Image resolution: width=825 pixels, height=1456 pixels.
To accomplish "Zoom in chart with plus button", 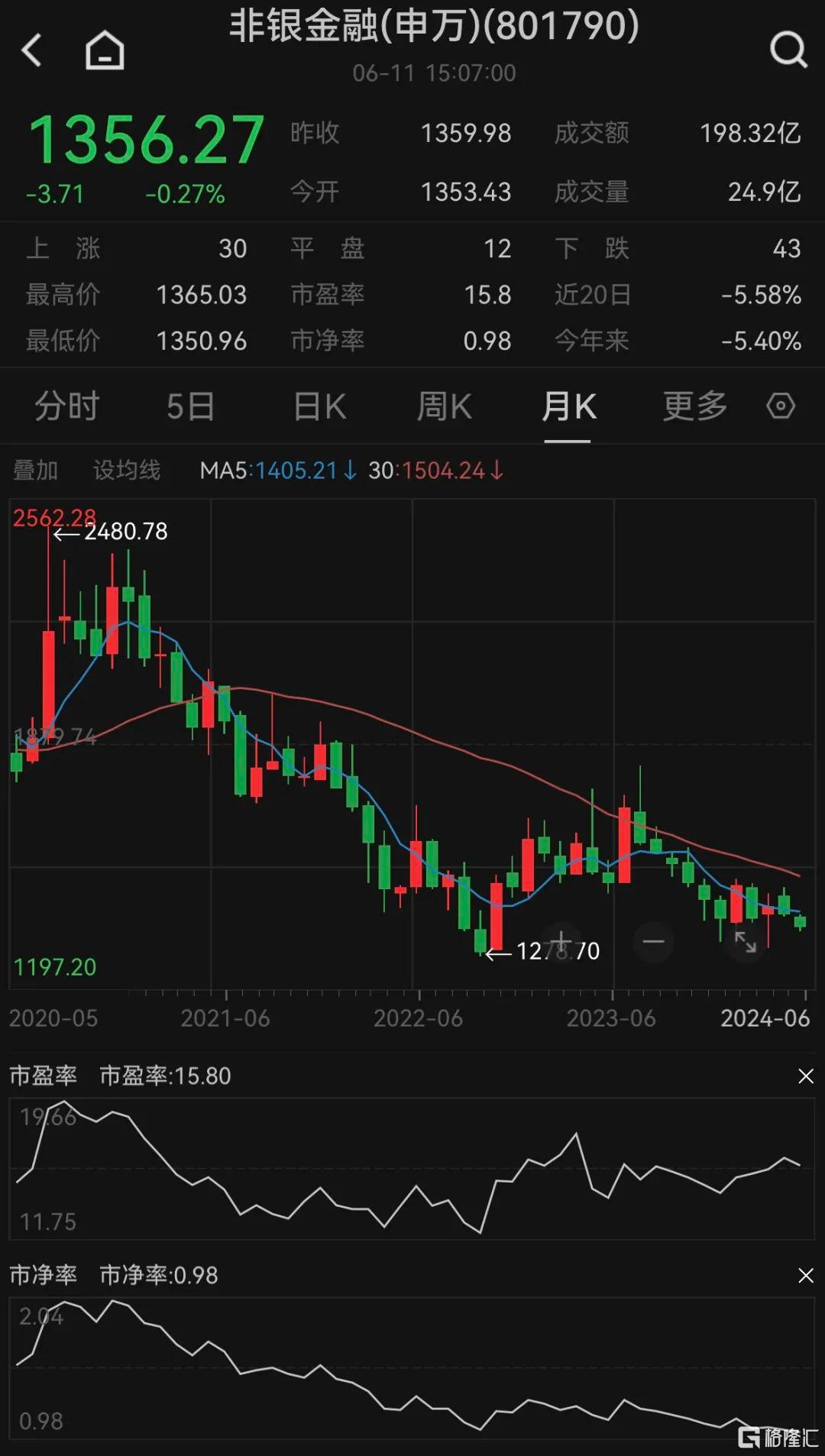I will point(561,941).
